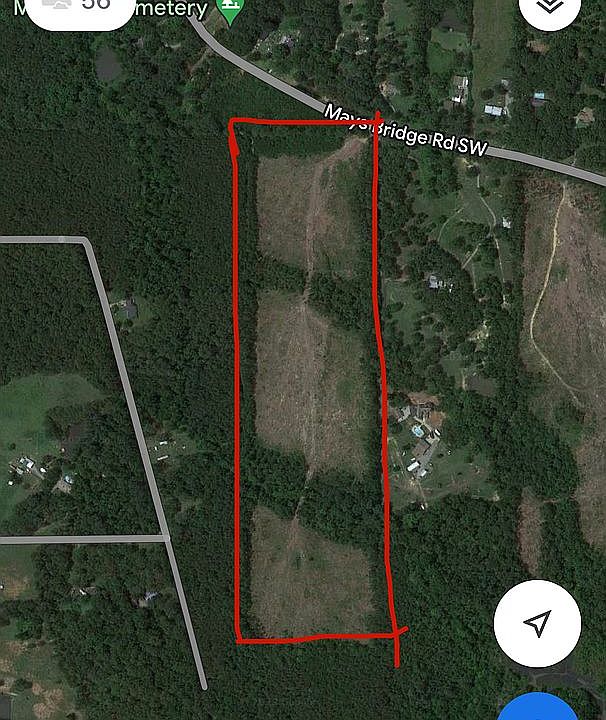
Task: Open the cemetery place marker
Action: pyautogui.click(x=231, y=12)
